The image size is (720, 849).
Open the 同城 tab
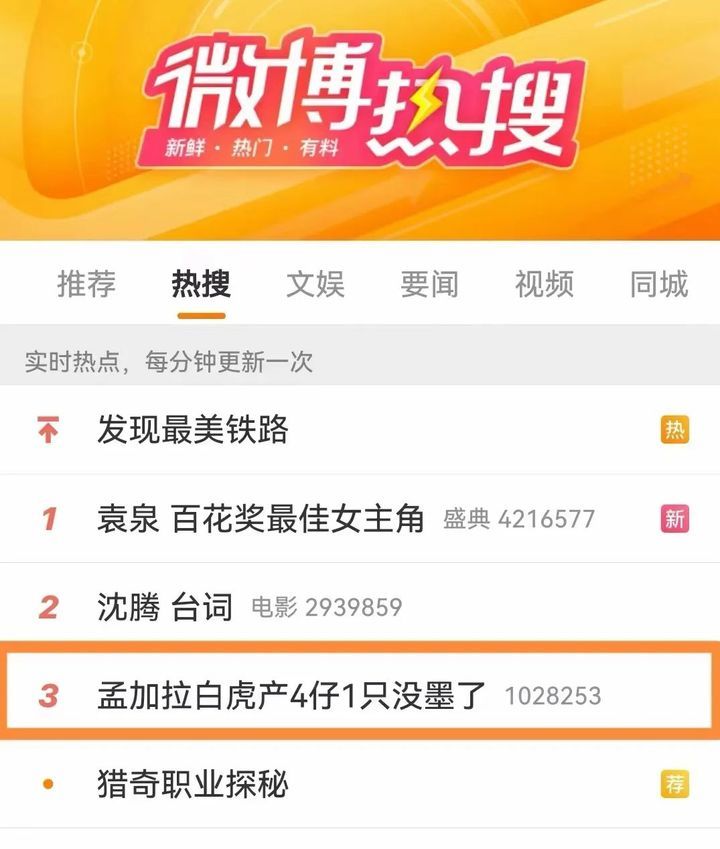(658, 285)
